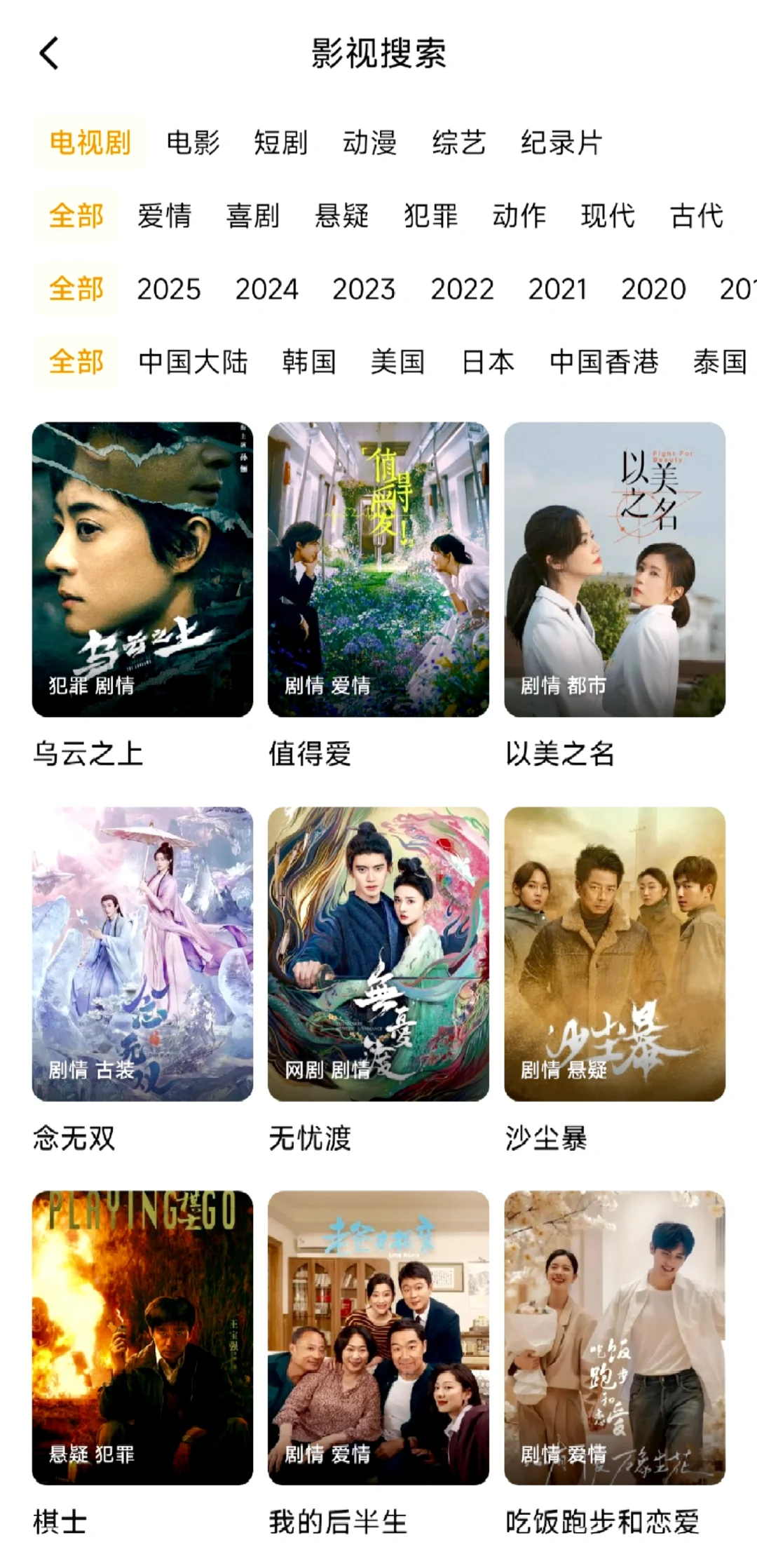757x1568 pixels.
Task: Go back using the top-left arrow
Action: 49,53
